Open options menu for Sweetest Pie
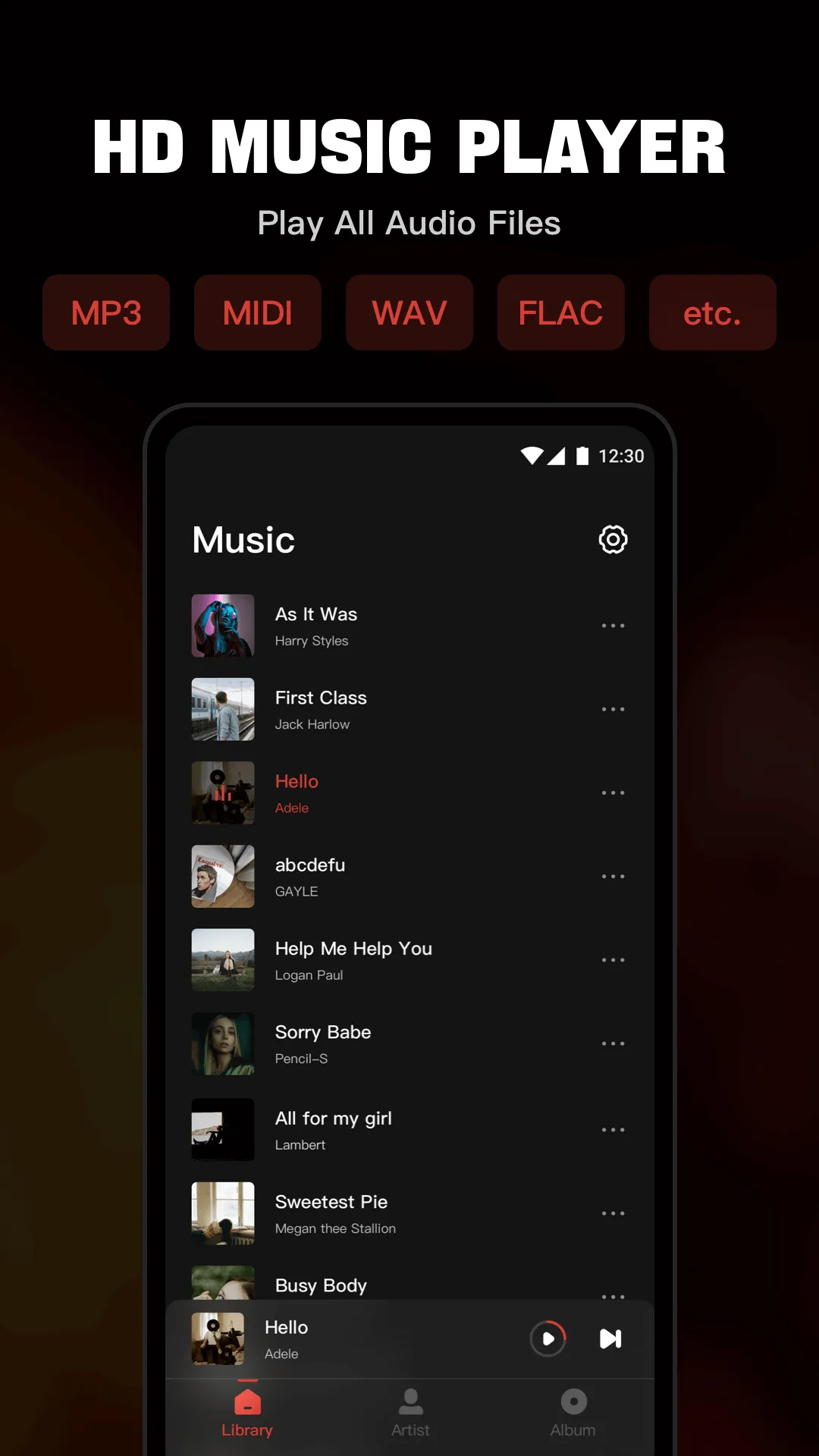The height and width of the screenshot is (1456, 819). tap(613, 1213)
